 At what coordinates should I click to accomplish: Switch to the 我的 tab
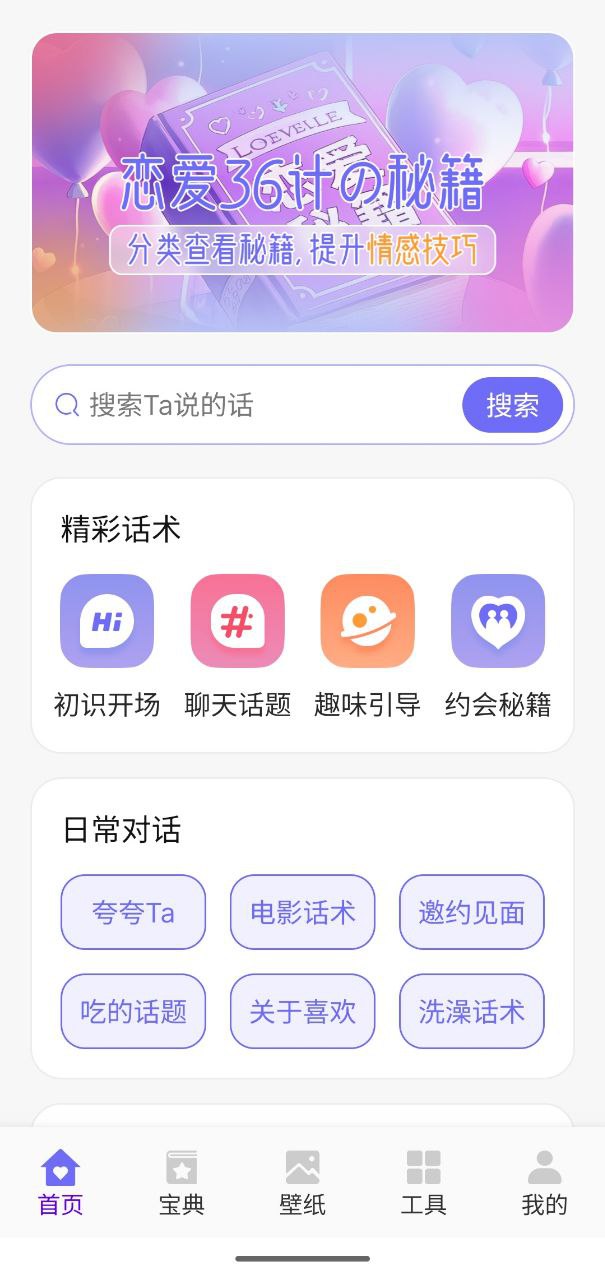544,1183
